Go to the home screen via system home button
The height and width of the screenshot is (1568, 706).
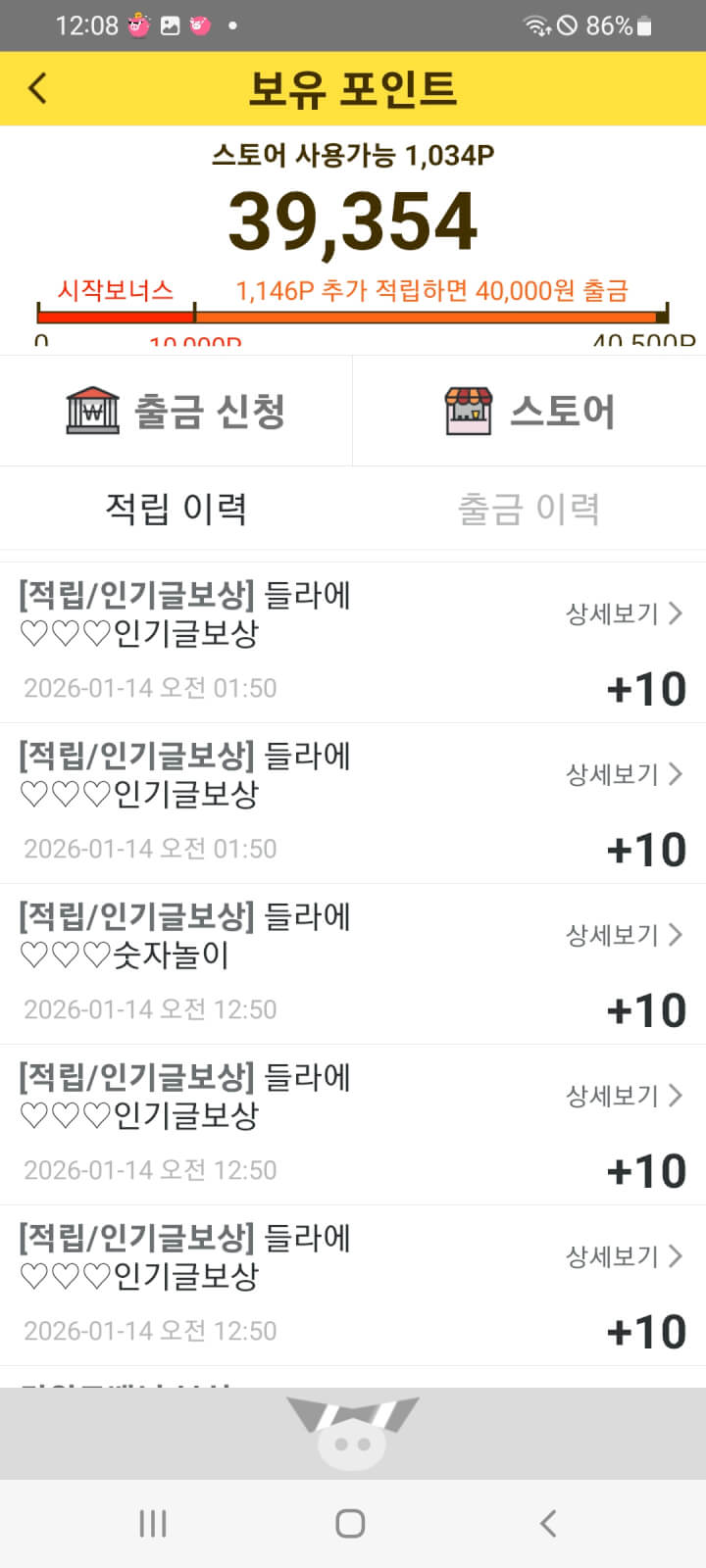(x=350, y=1523)
